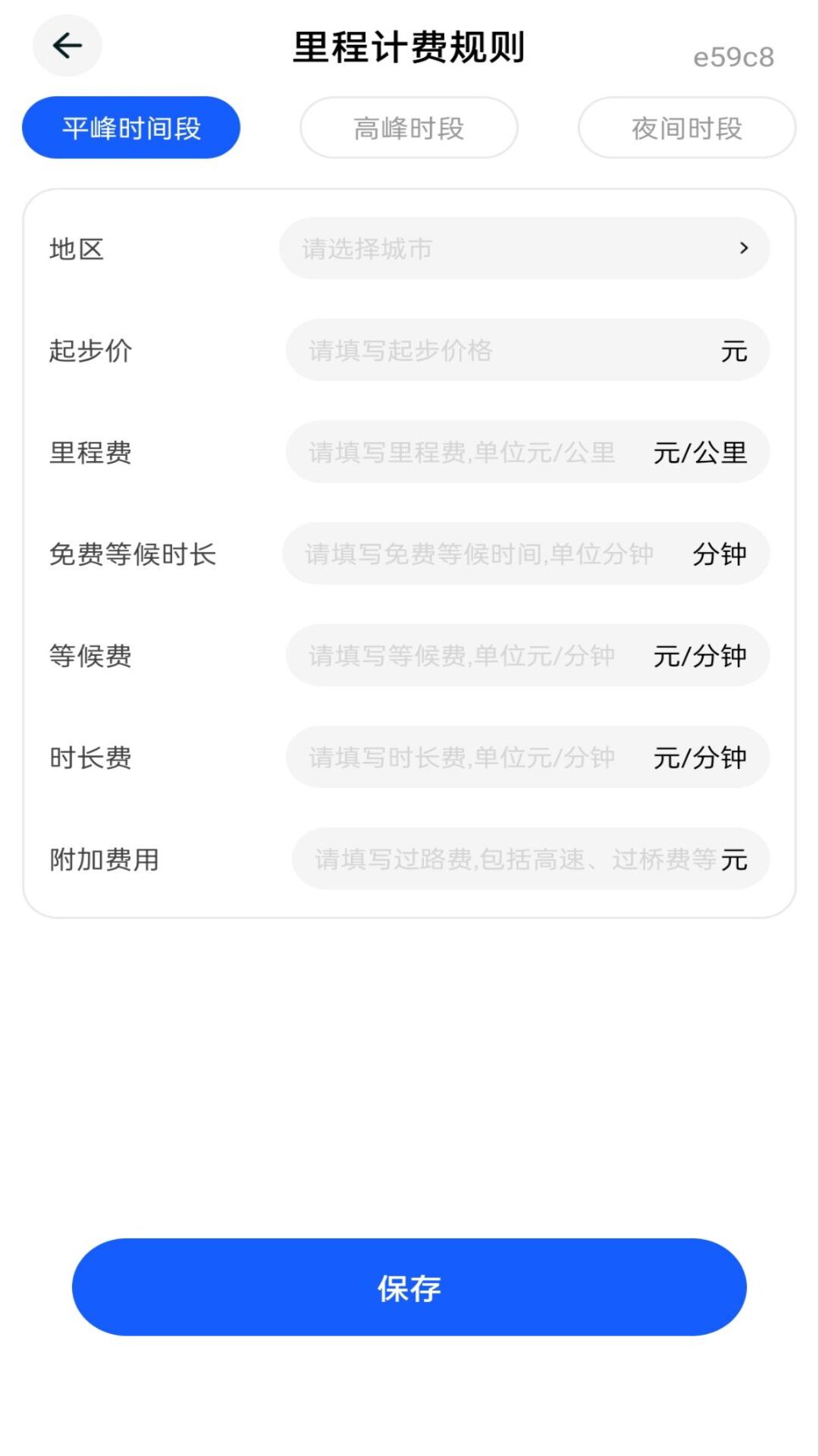The height and width of the screenshot is (1456, 819).
Task: Click the 保存 save button
Action: point(409,1285)
